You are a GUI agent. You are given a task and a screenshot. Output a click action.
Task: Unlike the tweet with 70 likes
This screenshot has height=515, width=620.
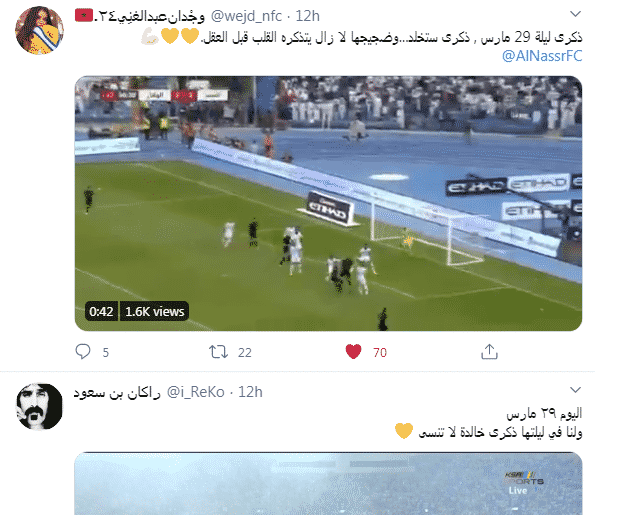352,352
